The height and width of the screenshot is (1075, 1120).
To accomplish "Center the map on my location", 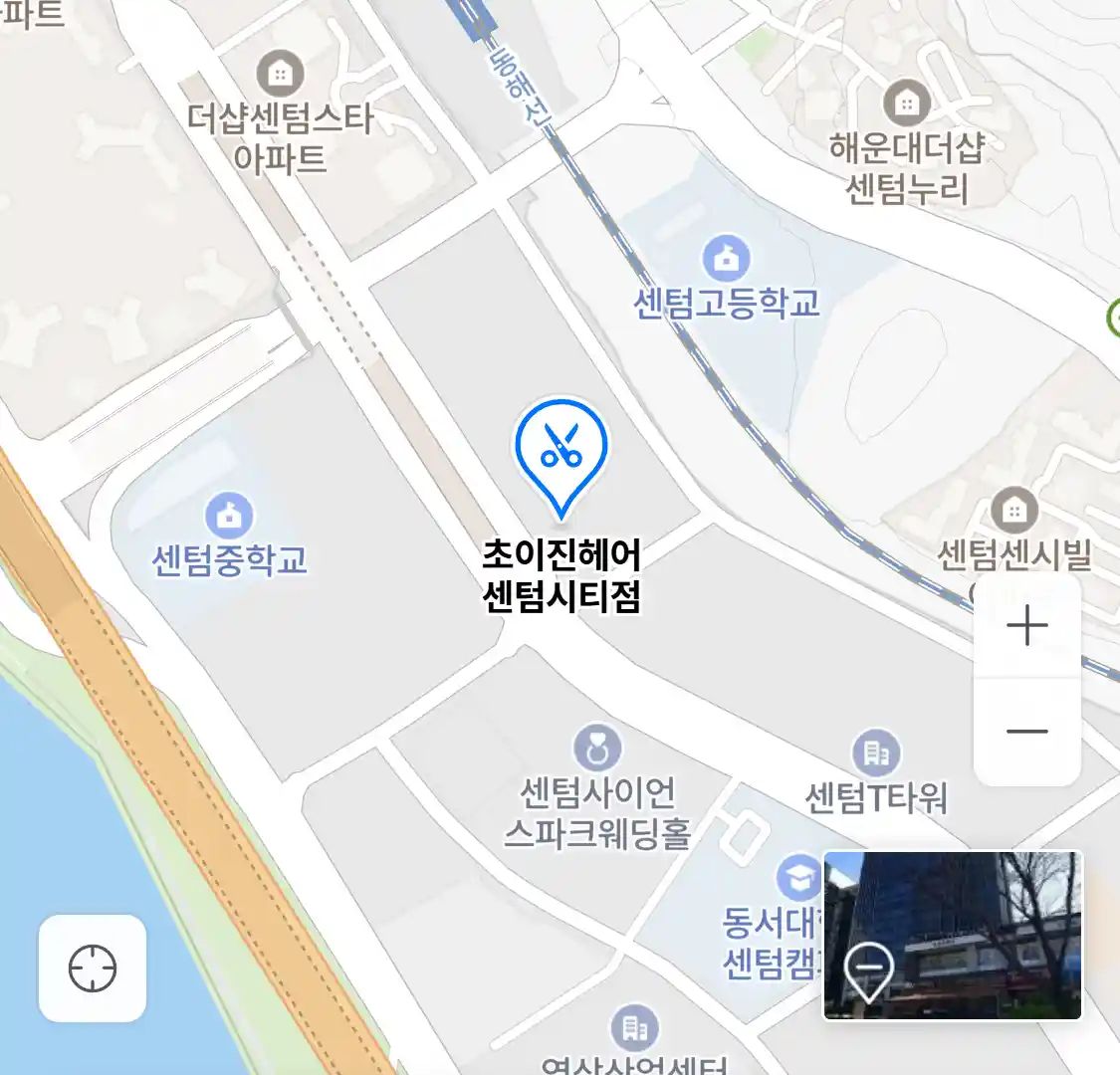I will [x=93, y=968].
